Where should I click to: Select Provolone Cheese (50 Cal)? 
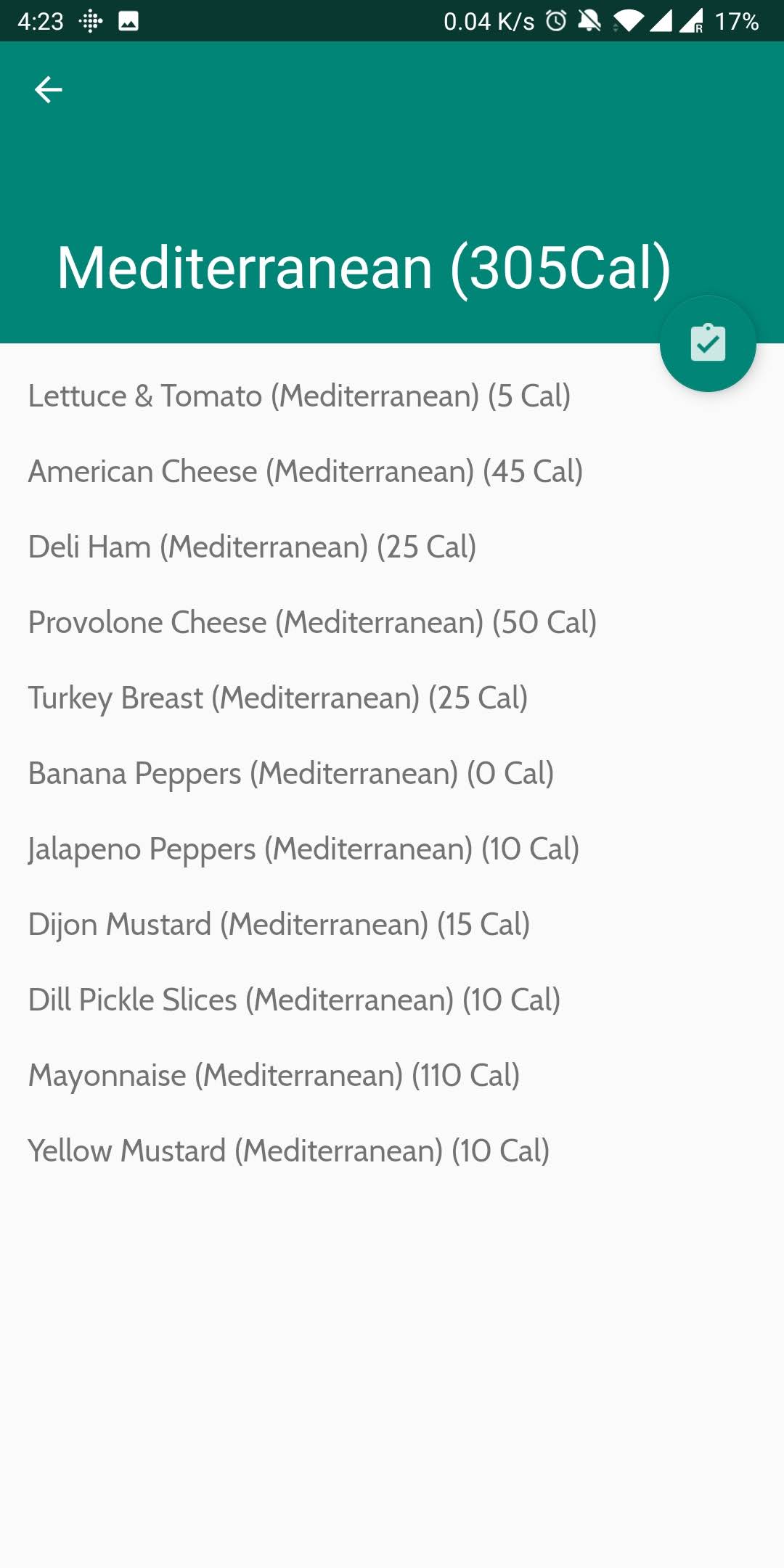(x=312, y=623)
